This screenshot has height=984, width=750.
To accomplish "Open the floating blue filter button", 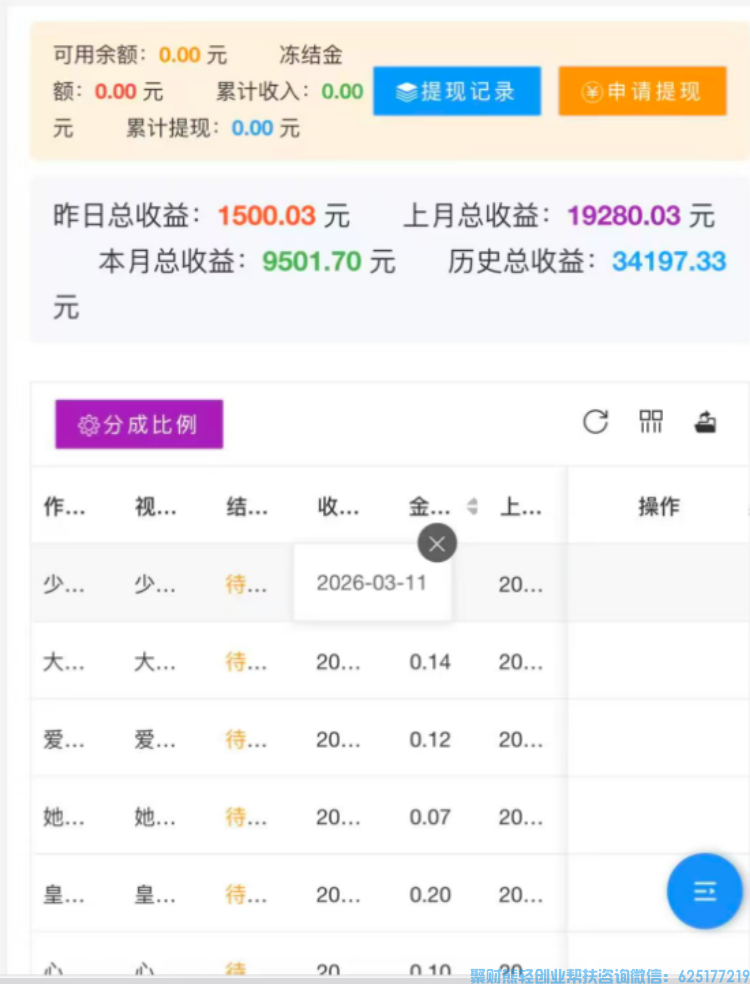I will 705,891.
